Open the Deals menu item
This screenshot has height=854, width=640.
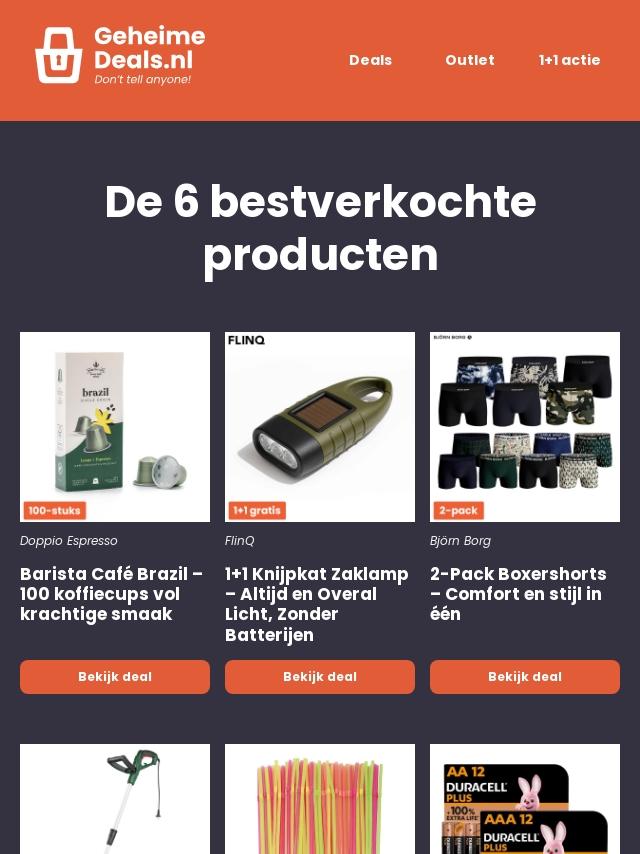tap(370, 60)
